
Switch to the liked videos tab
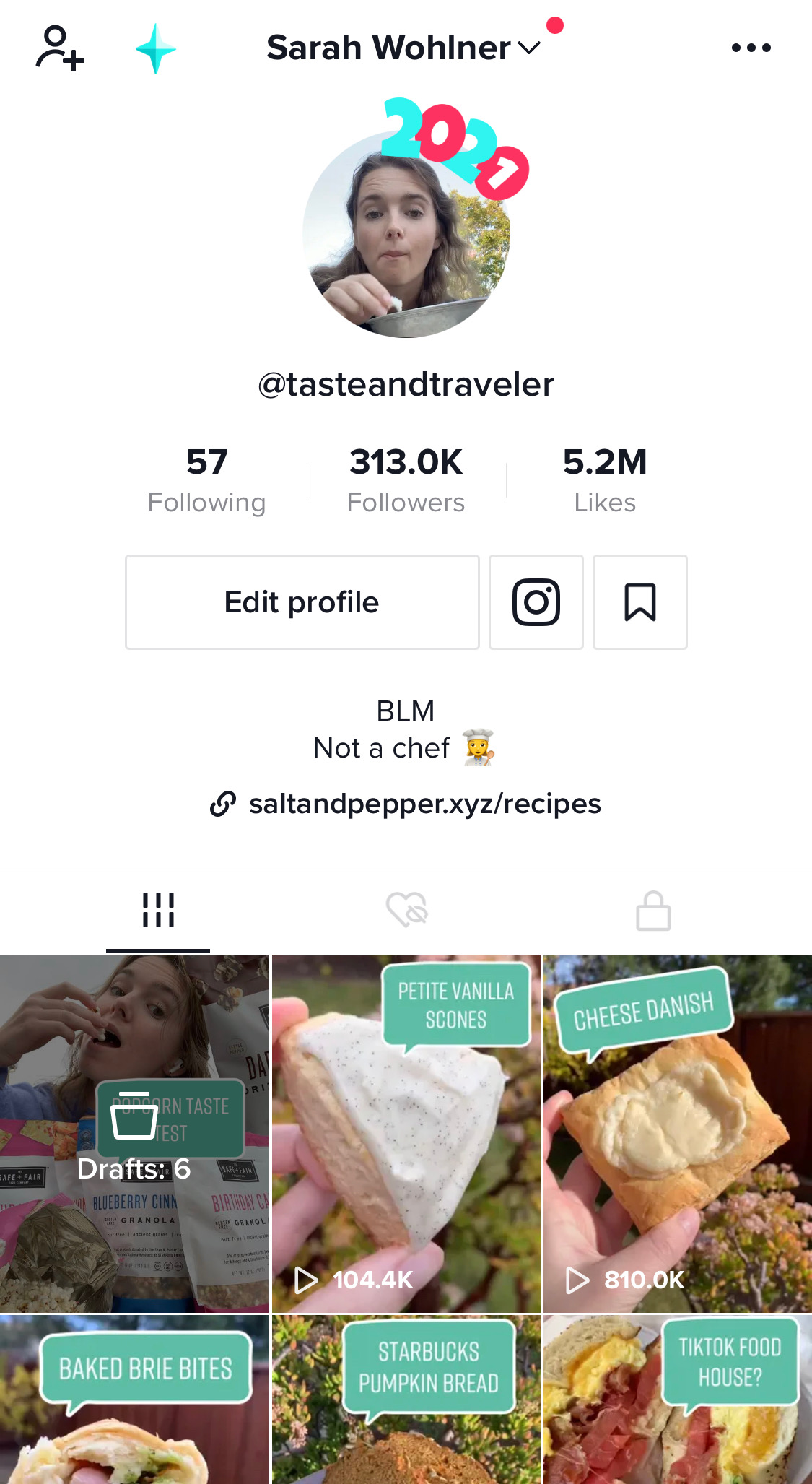click(x=406, y=911)
